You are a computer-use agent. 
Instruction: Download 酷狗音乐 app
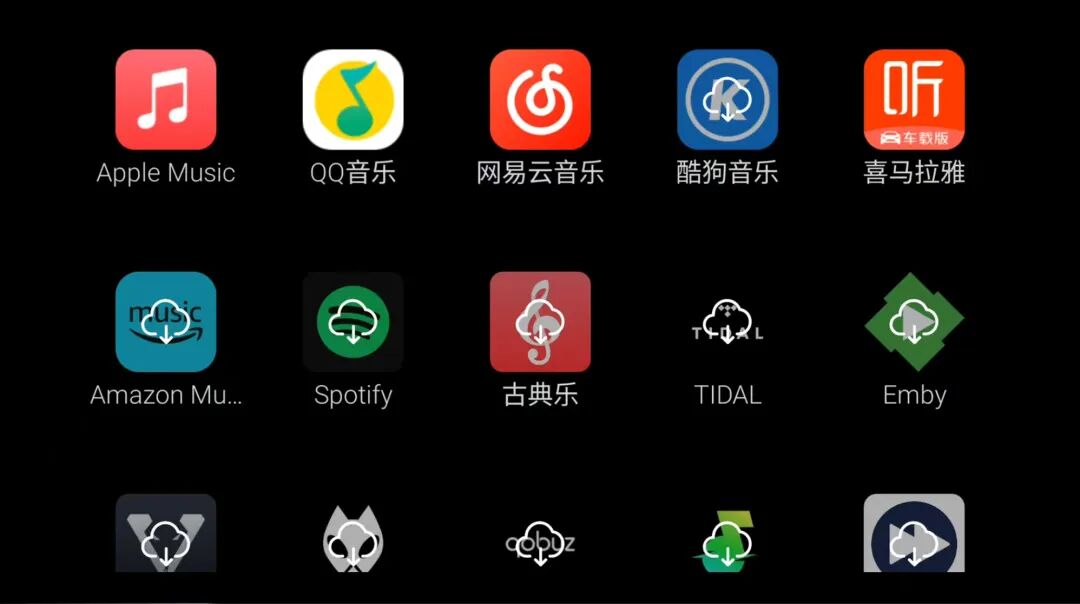(727, 100)
